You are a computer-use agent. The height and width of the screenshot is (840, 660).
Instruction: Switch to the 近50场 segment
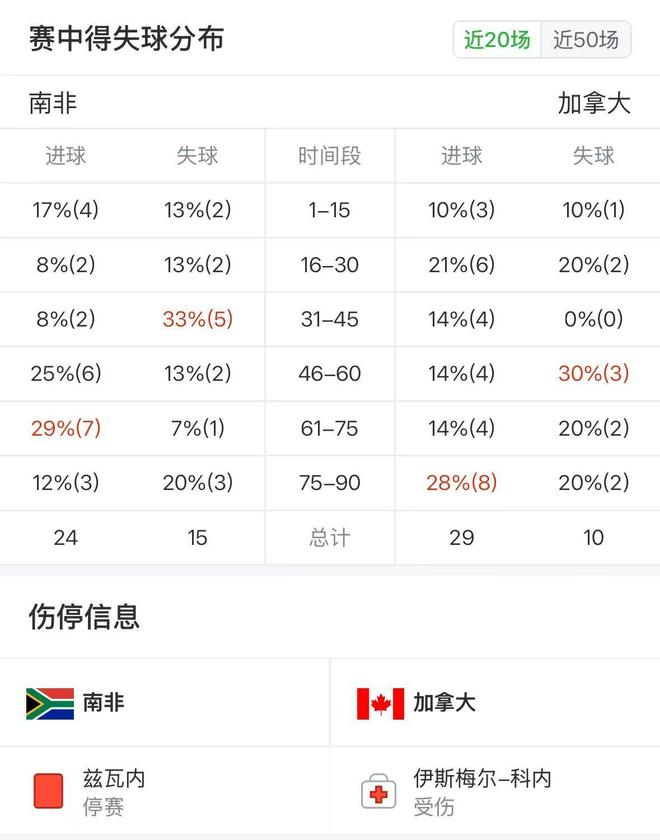click(586, 40)
